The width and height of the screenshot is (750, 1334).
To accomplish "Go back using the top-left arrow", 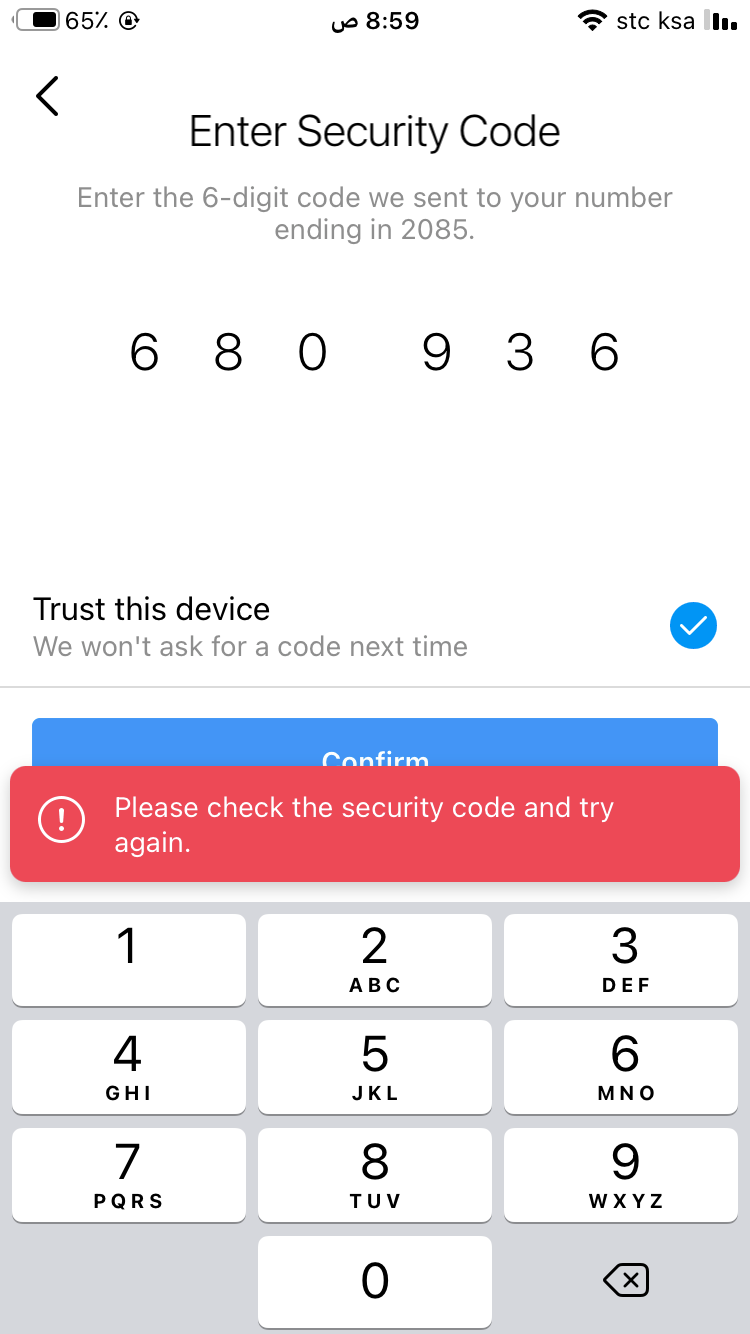I will point(47,96).
